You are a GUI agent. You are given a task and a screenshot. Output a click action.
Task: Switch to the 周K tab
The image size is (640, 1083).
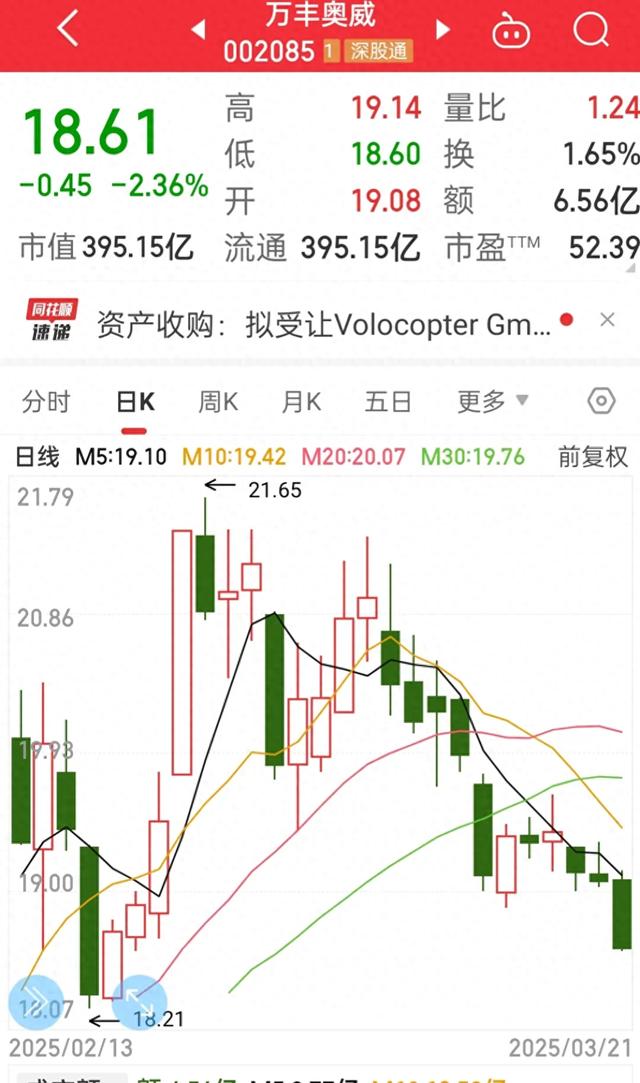218,401
